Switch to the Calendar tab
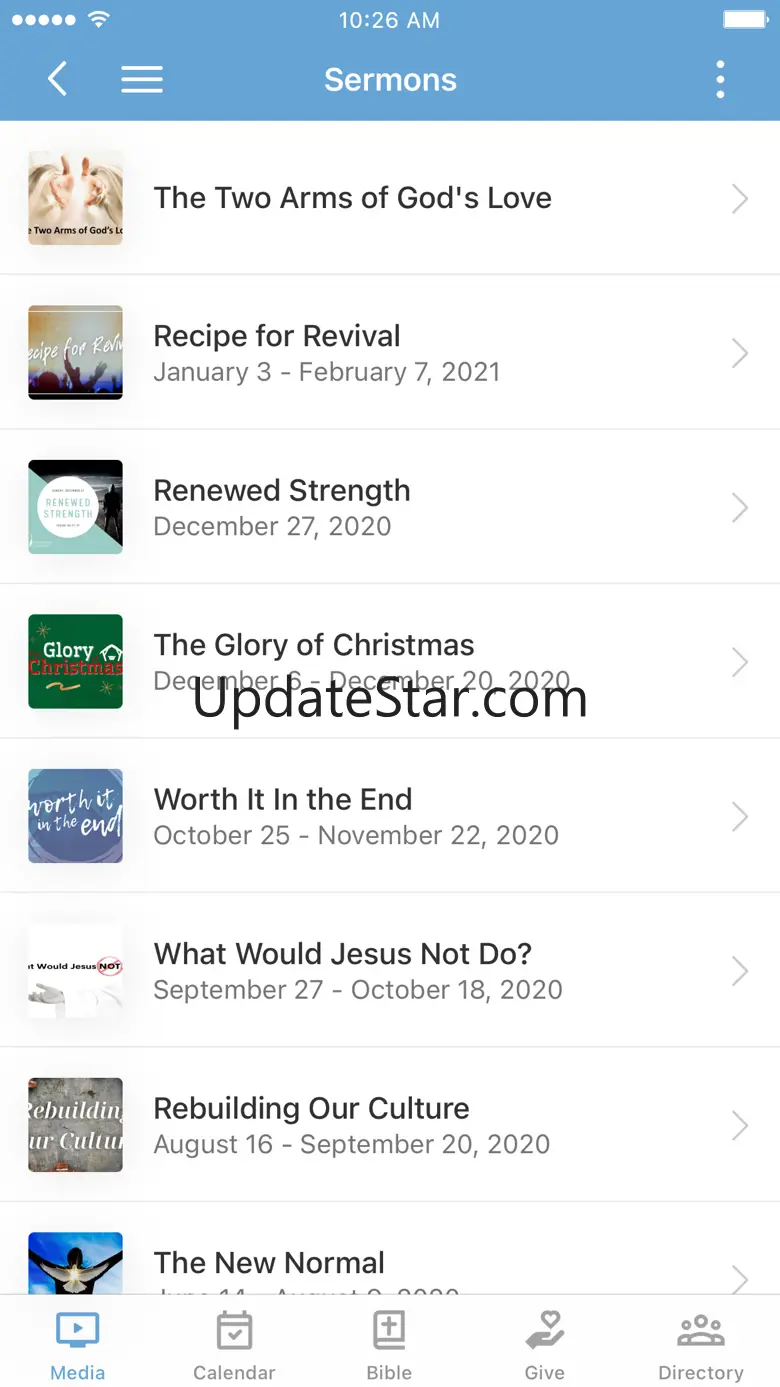780x1387 pixels. click(234, 1345)
